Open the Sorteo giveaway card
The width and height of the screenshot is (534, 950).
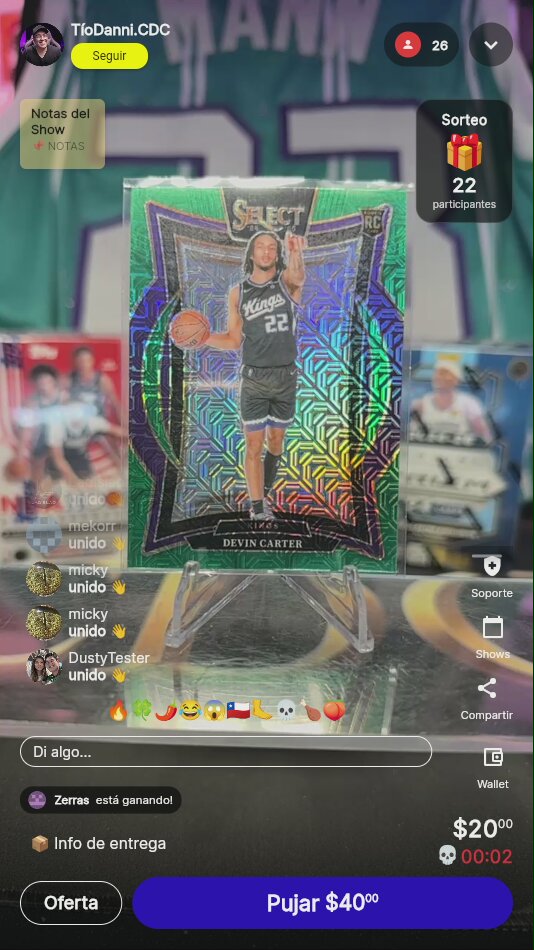[464, 161]
